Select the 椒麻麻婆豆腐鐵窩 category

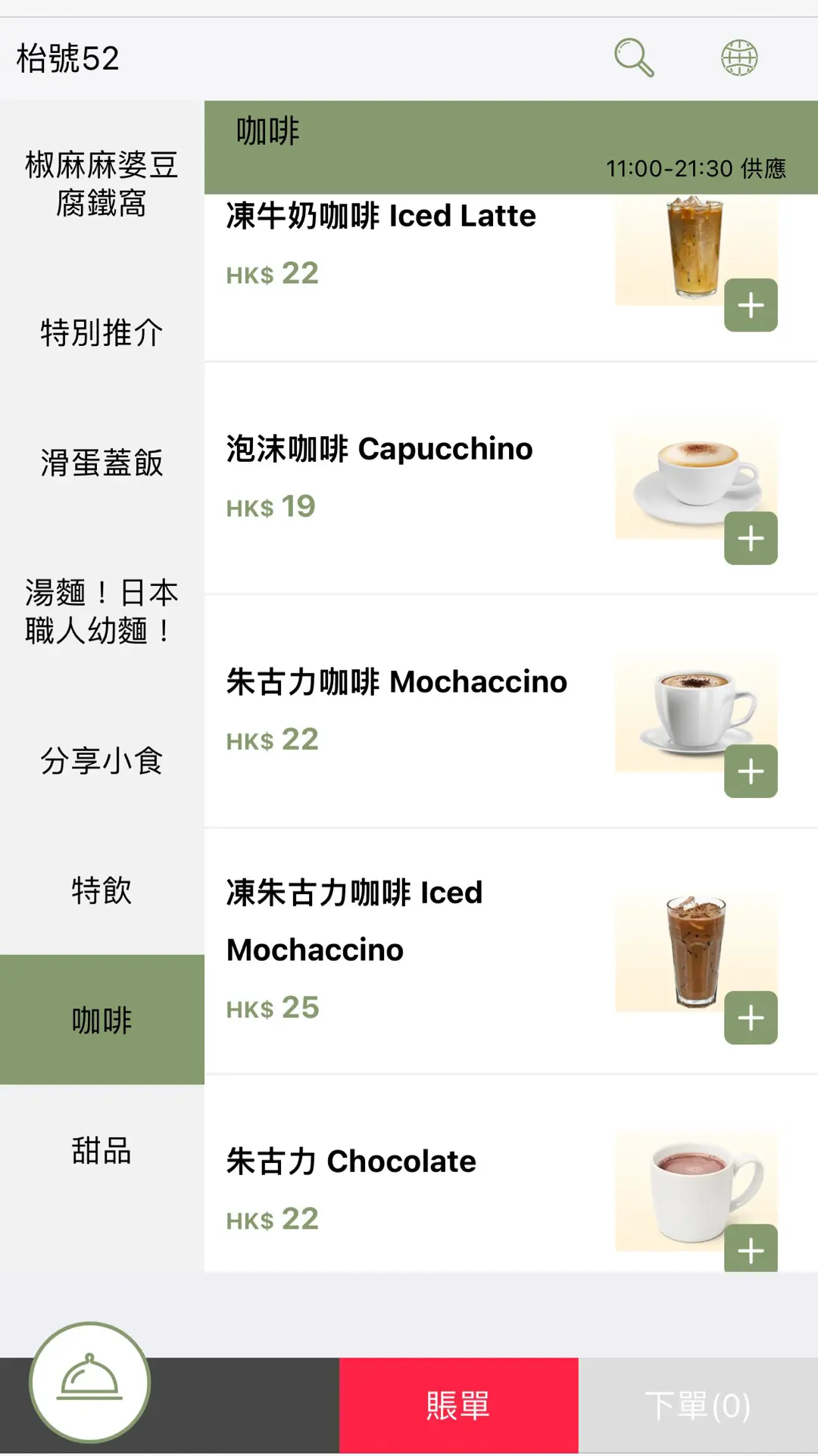click(x=101, y=184)
